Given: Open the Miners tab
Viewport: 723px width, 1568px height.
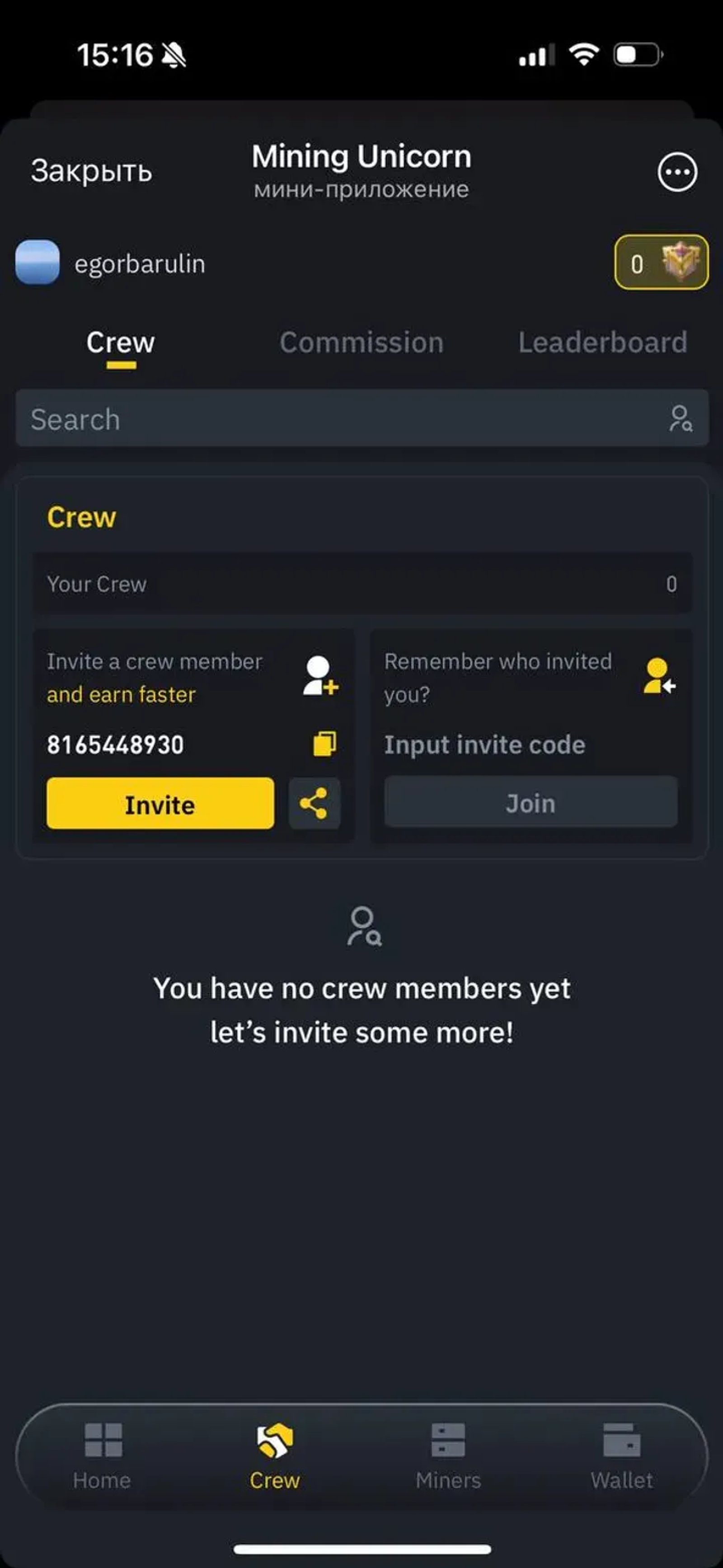Looking at the screenshot, I should point(448,1455).
